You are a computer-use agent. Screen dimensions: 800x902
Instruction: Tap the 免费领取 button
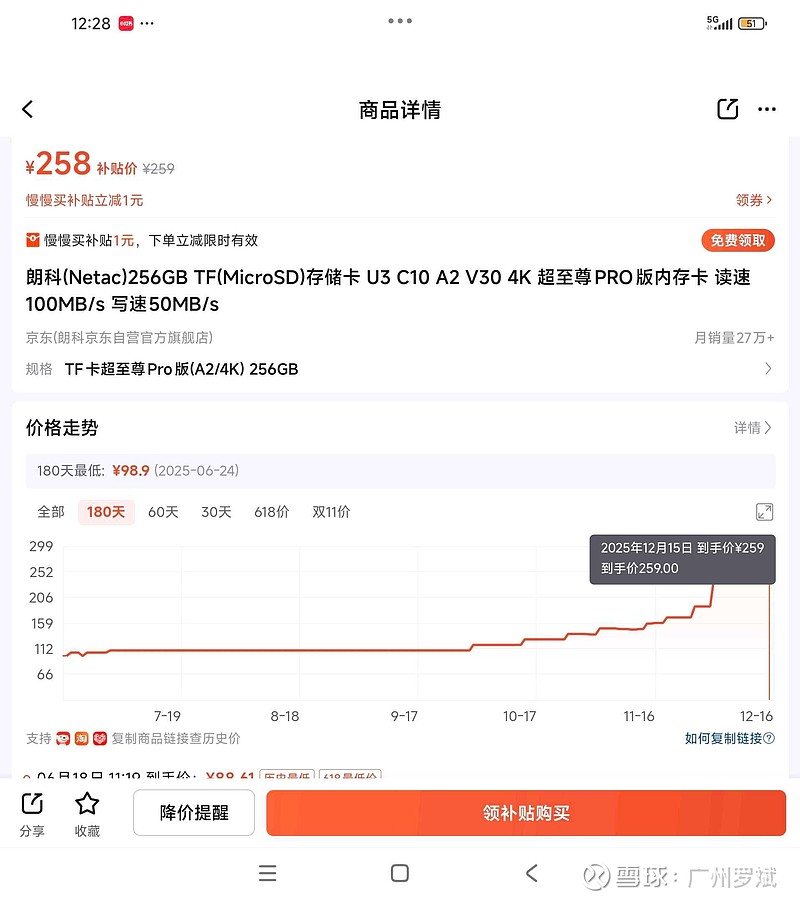point(737,240)
